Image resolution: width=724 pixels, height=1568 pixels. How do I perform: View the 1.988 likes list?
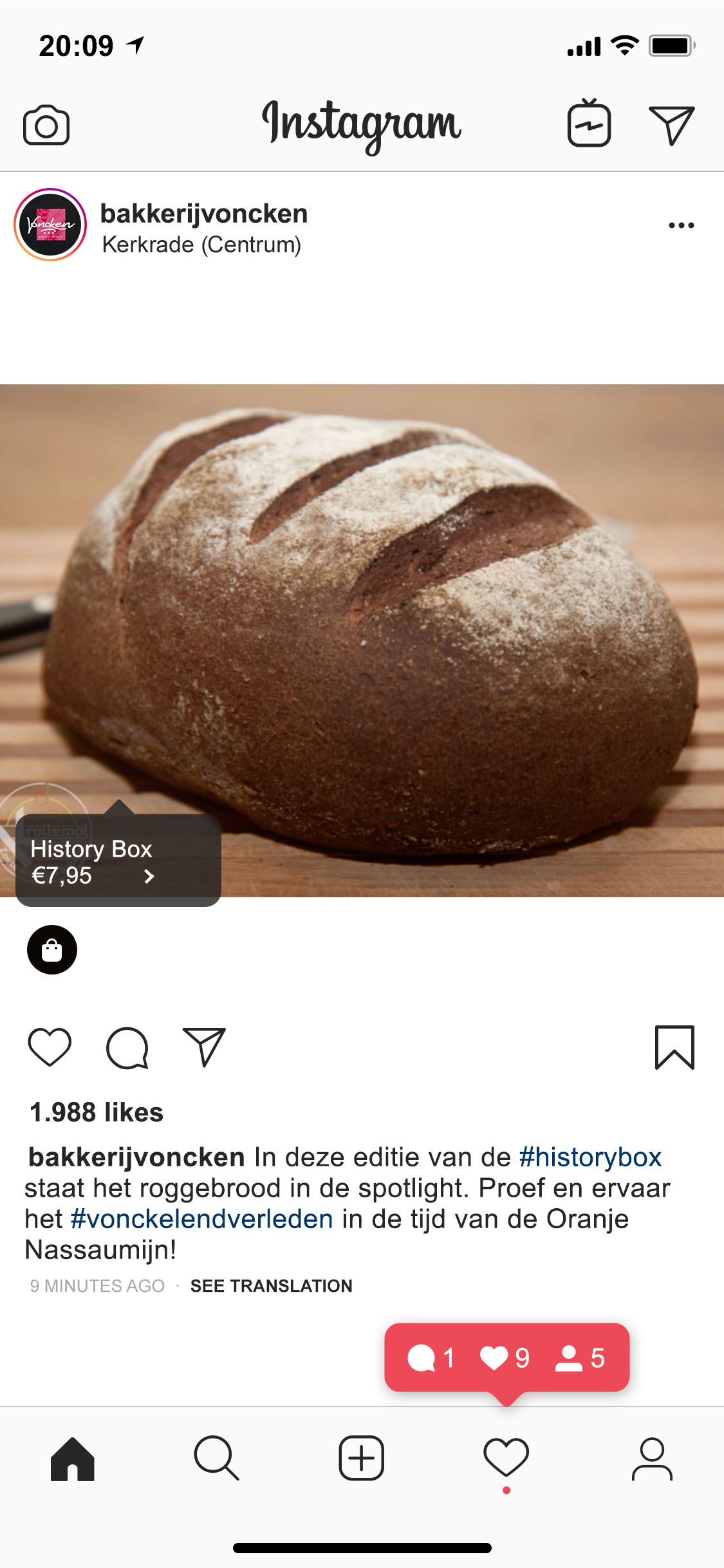click(x=97, y=1112)
